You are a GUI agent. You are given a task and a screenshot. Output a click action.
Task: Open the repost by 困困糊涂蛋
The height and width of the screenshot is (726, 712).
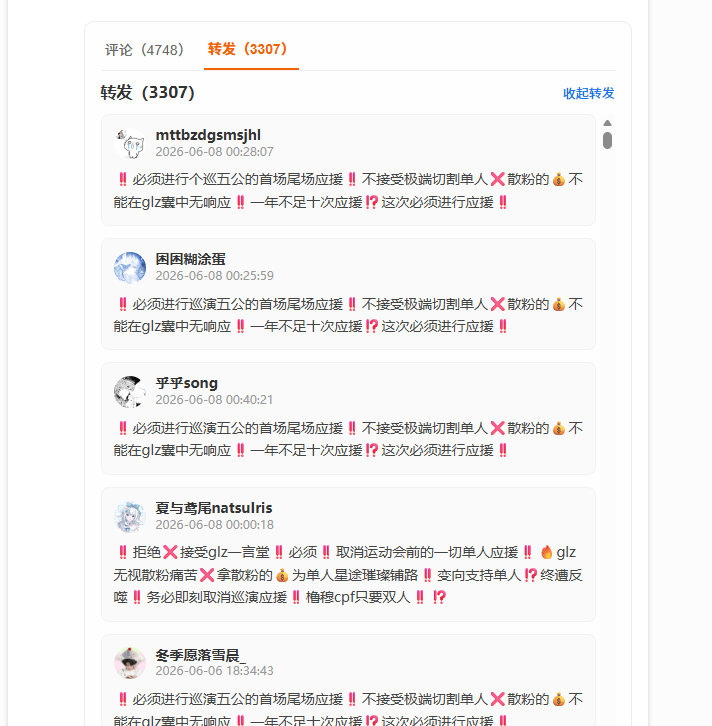pos(348,294)
